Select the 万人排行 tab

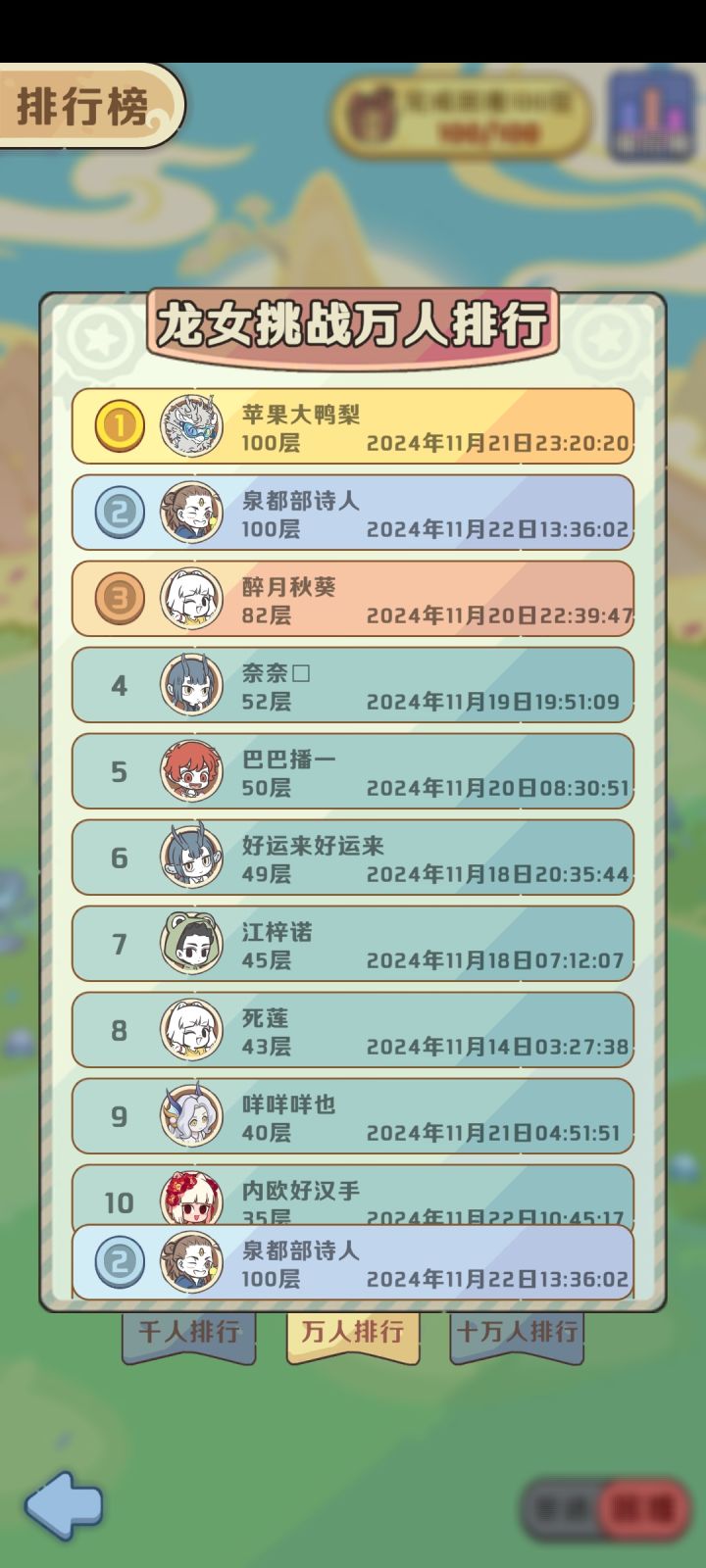[x=352, y=1331]
